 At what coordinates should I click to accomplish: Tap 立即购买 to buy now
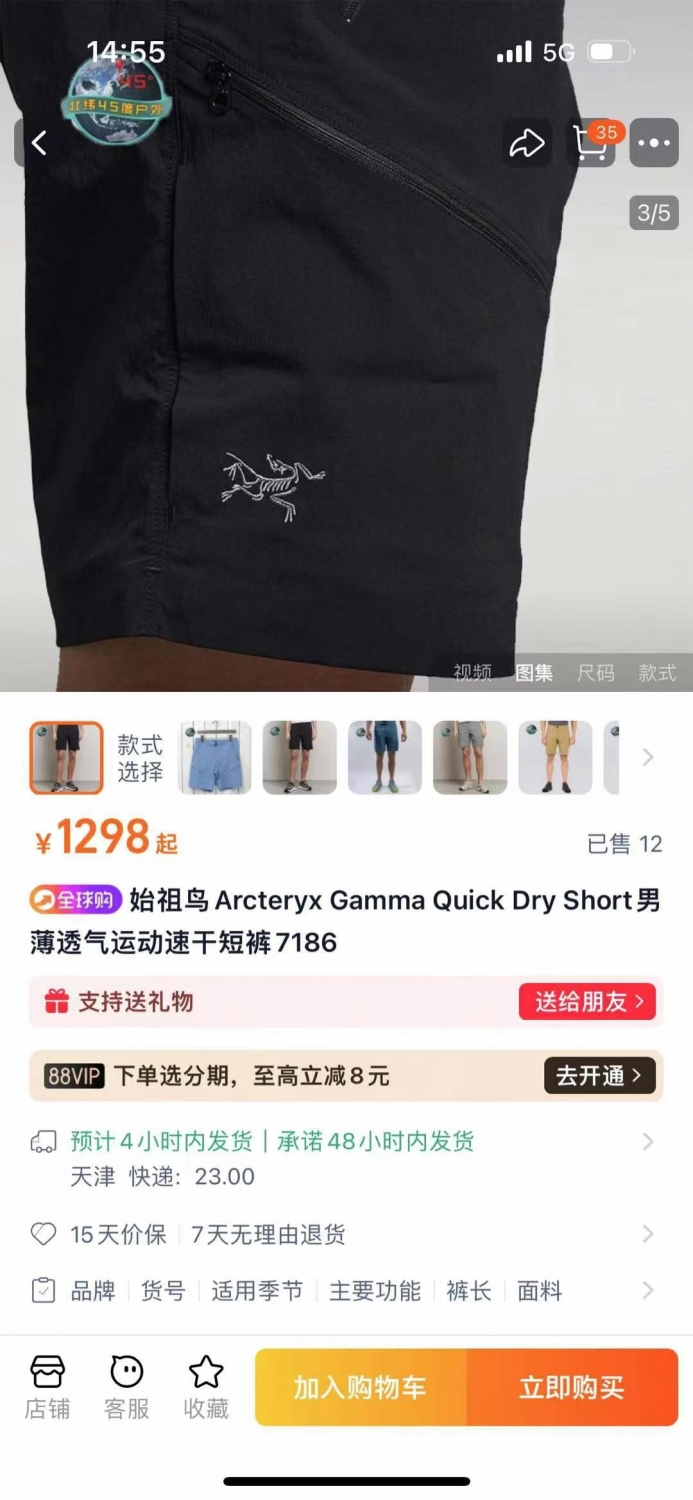pos(573,1387)
